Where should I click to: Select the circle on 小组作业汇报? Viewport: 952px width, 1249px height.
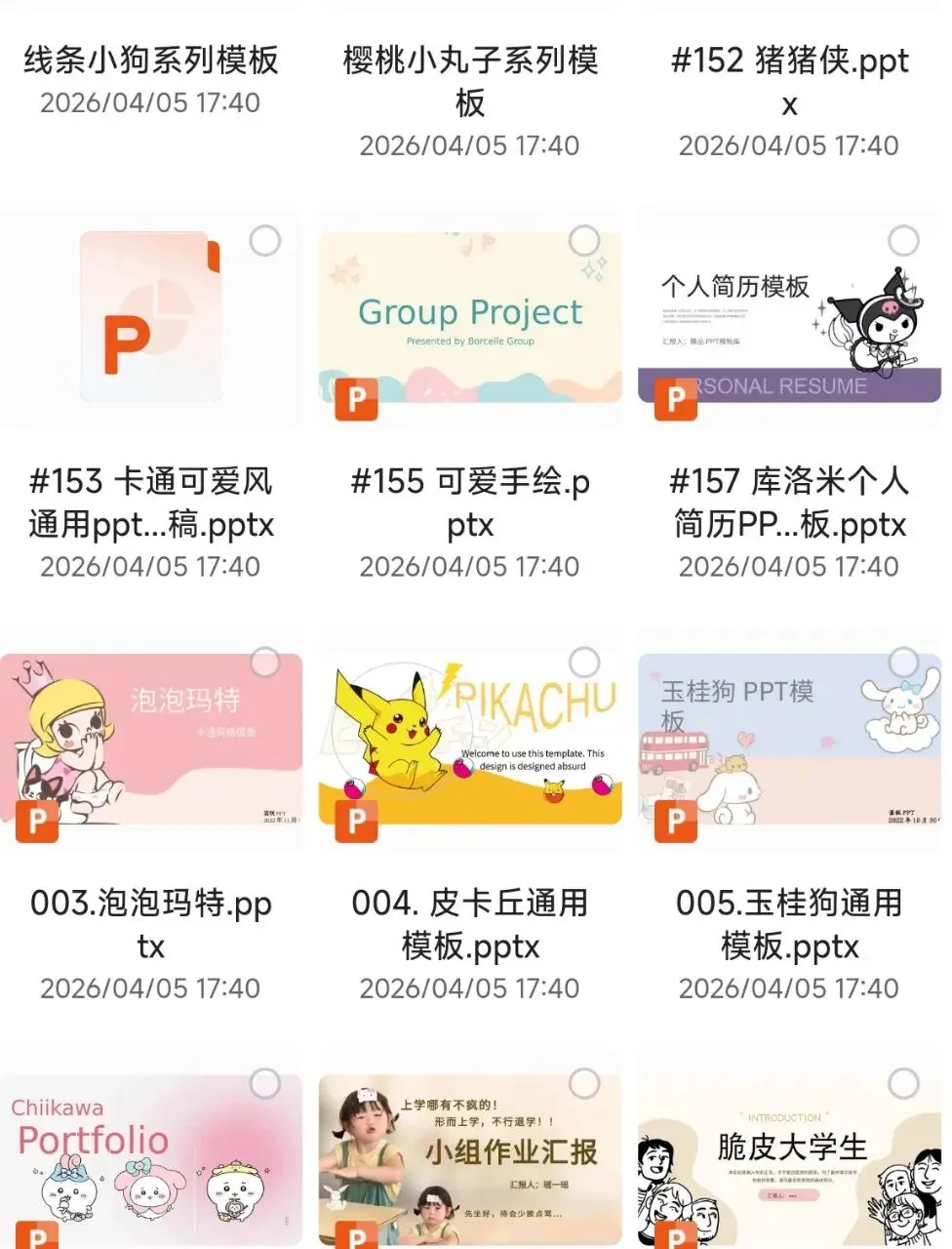583,1084
